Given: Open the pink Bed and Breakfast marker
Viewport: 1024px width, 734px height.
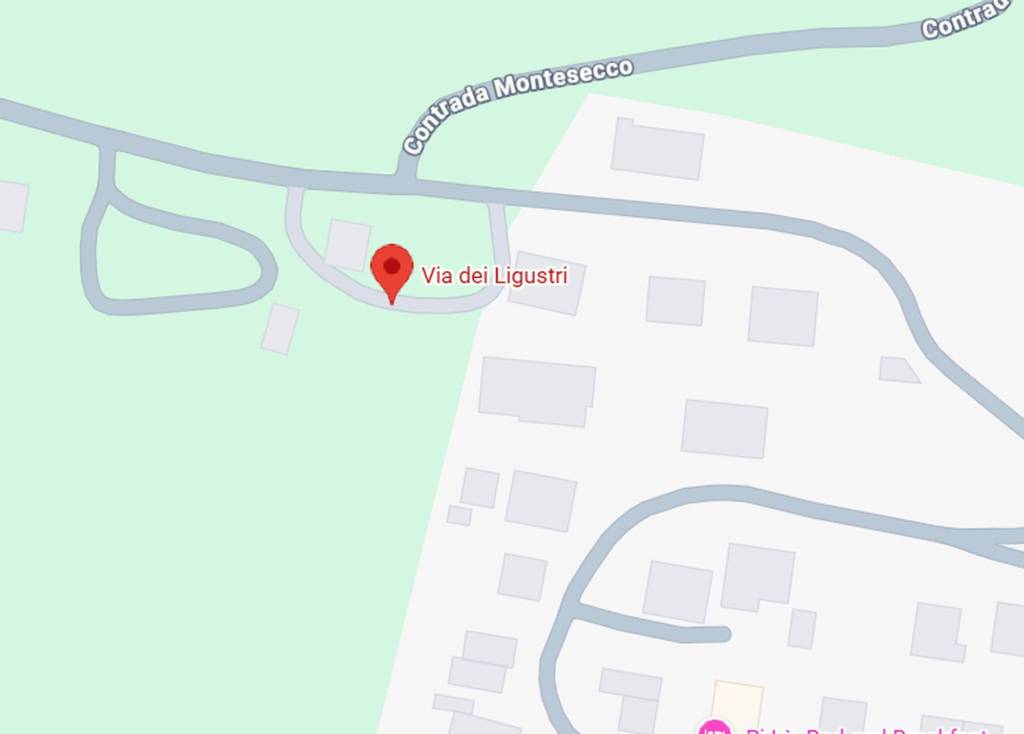Looking at the screenshot, I should click(x=714, y=728).
